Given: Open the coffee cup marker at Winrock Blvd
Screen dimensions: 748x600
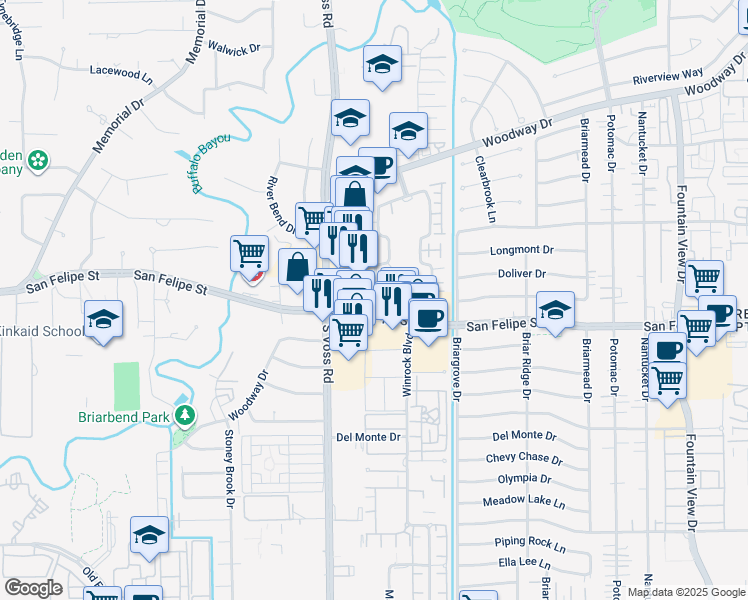Looking at the screenshot, I should 428,318.
